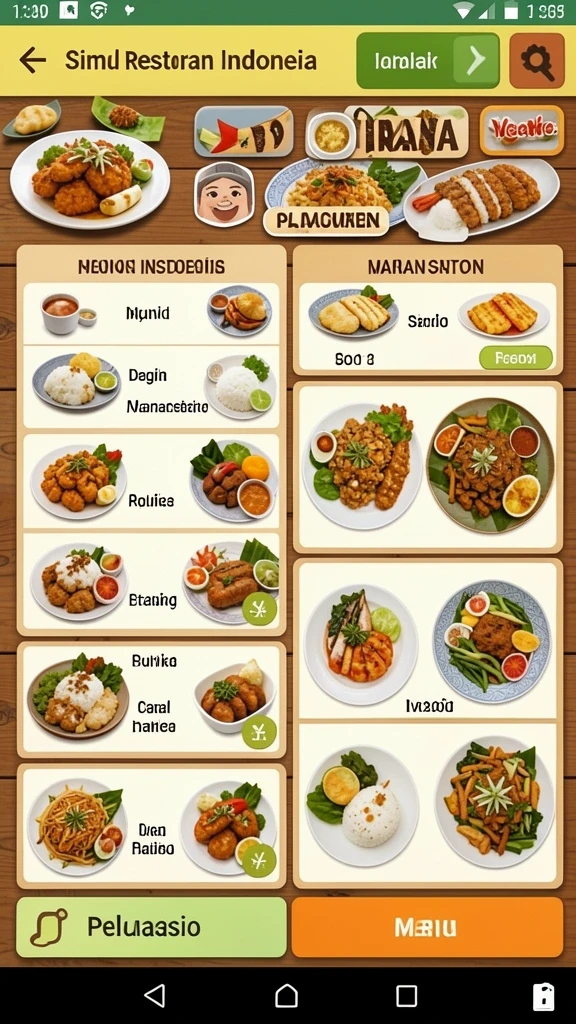
Task: Open the Munid menu row
Action: pyautogui.click(x=152, y=313)
